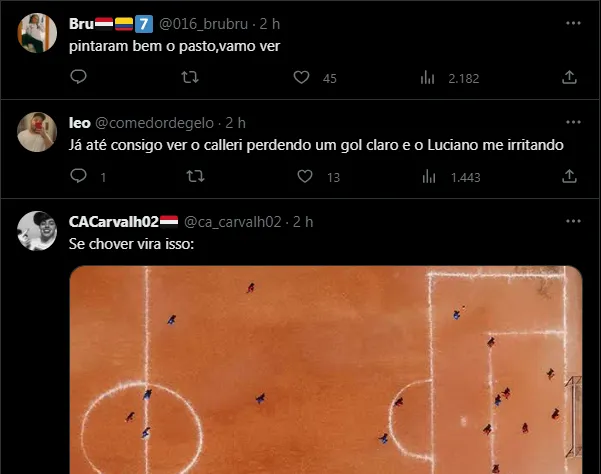
Task: View analytics of leo's tweet
Action: pyautogui.click(x=427, y=176)
